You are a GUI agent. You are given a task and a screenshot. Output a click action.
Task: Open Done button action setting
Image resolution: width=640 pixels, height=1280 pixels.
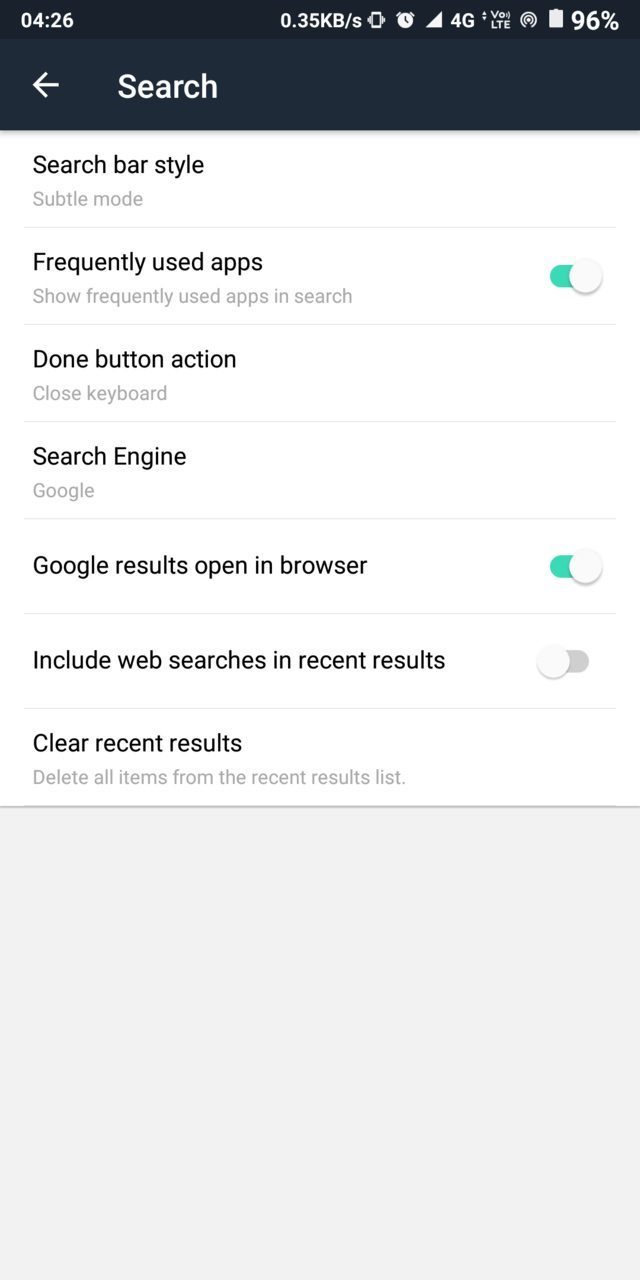320,374
